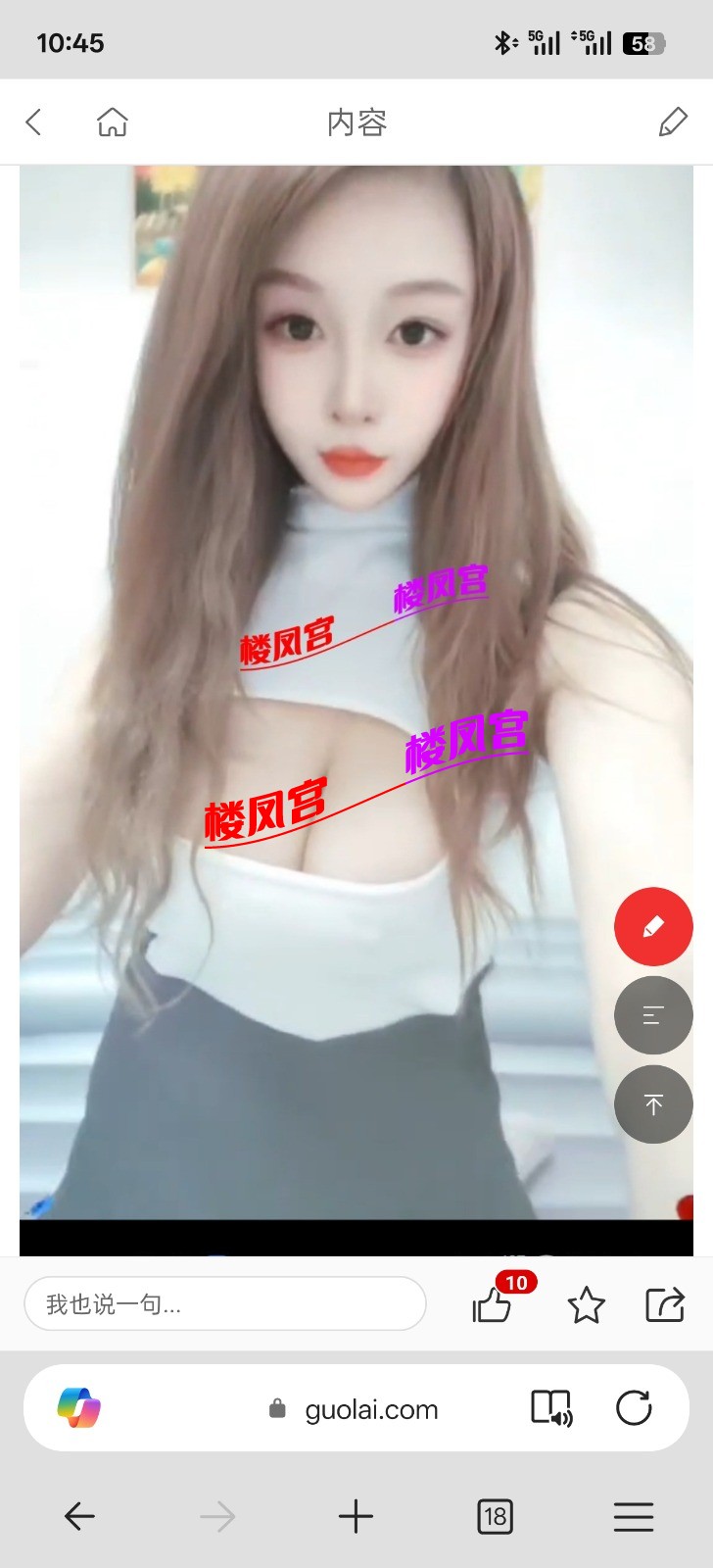Tap the red floating compose button

pos(653,927)
